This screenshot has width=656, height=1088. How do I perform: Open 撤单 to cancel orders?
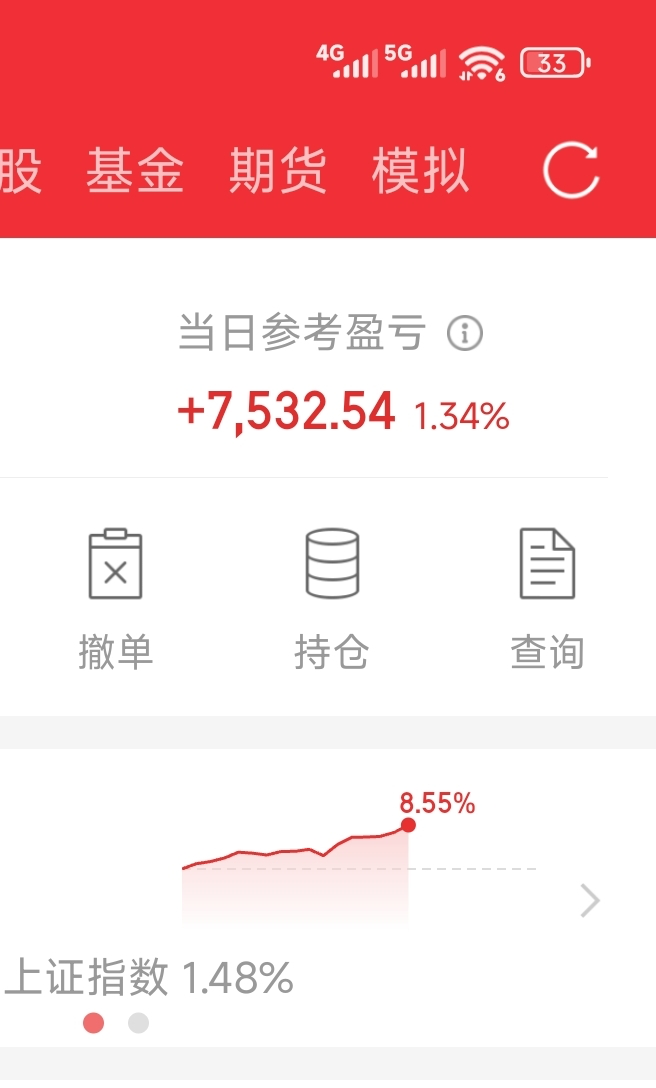pyautogui.click(x=115, y=597)
